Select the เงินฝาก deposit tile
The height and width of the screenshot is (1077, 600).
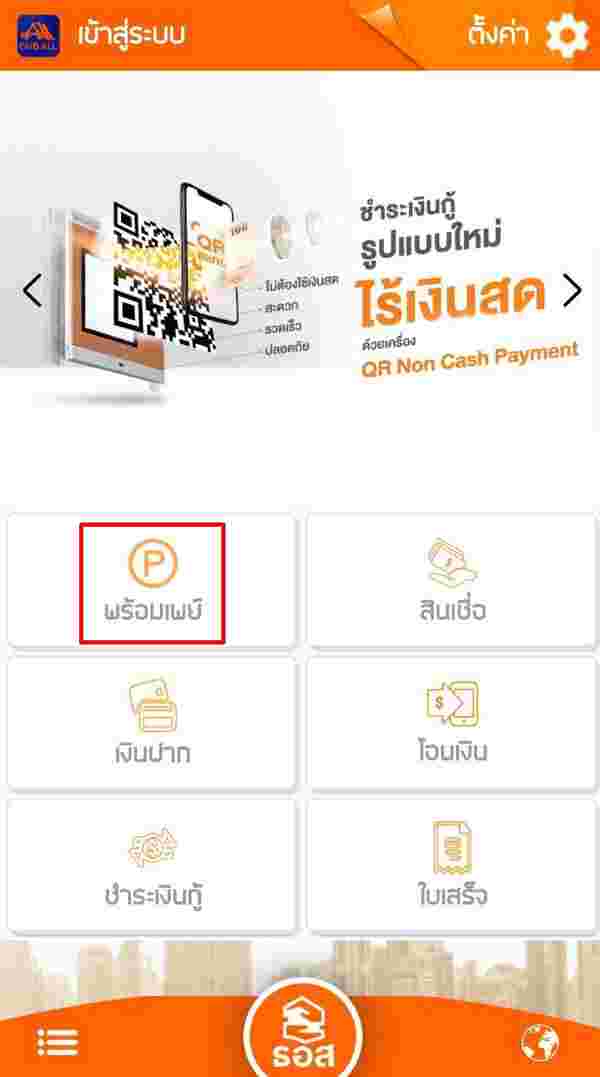(152, 723)
